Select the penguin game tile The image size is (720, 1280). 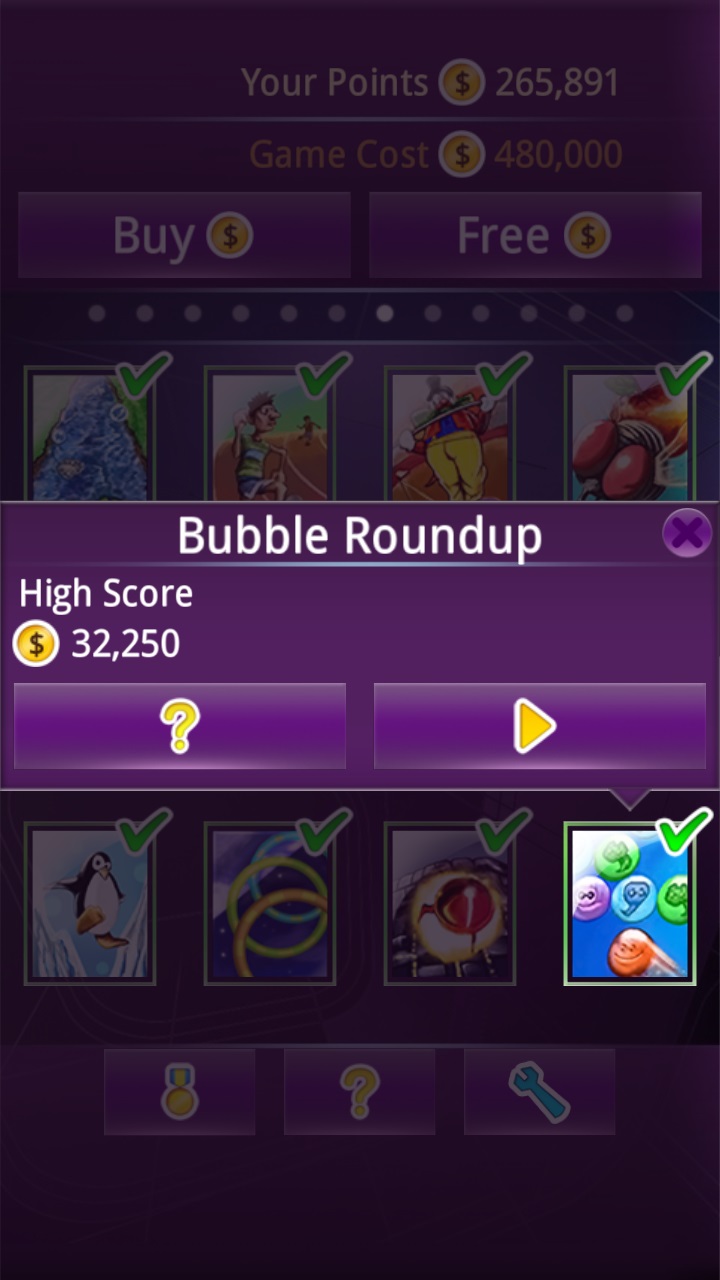point(90,904)
